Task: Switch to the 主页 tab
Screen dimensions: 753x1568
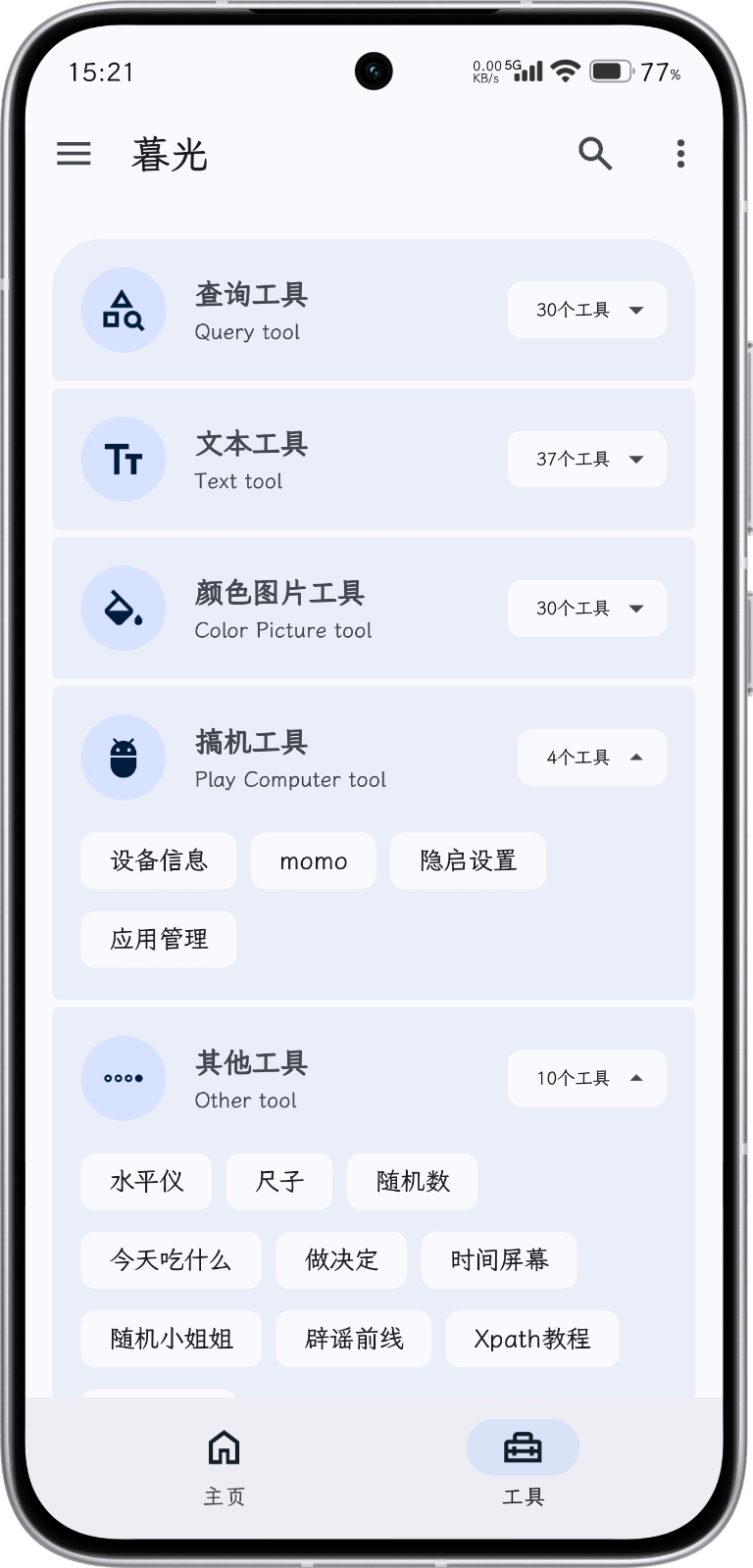Action: click(225, 1467)
